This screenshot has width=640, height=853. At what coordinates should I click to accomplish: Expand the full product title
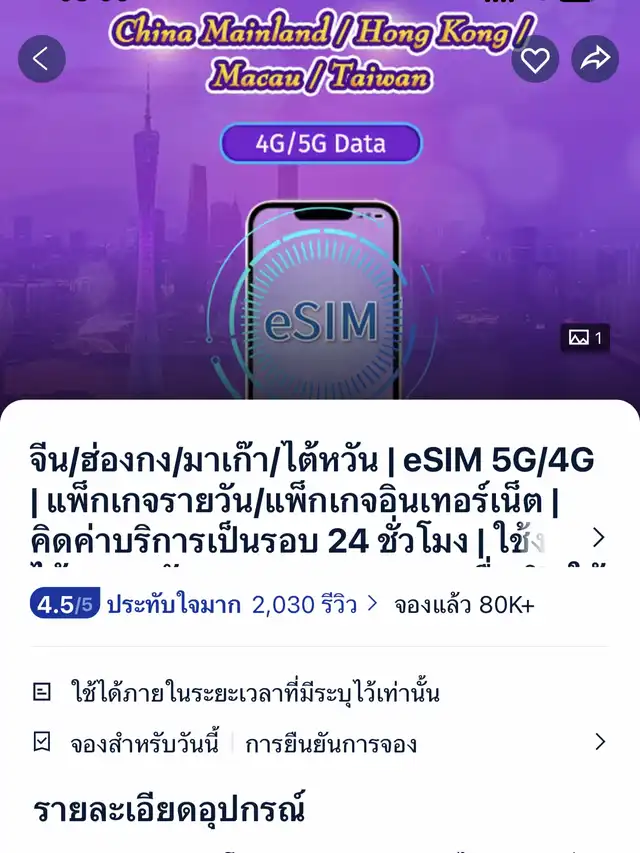[x=599, y=538]
